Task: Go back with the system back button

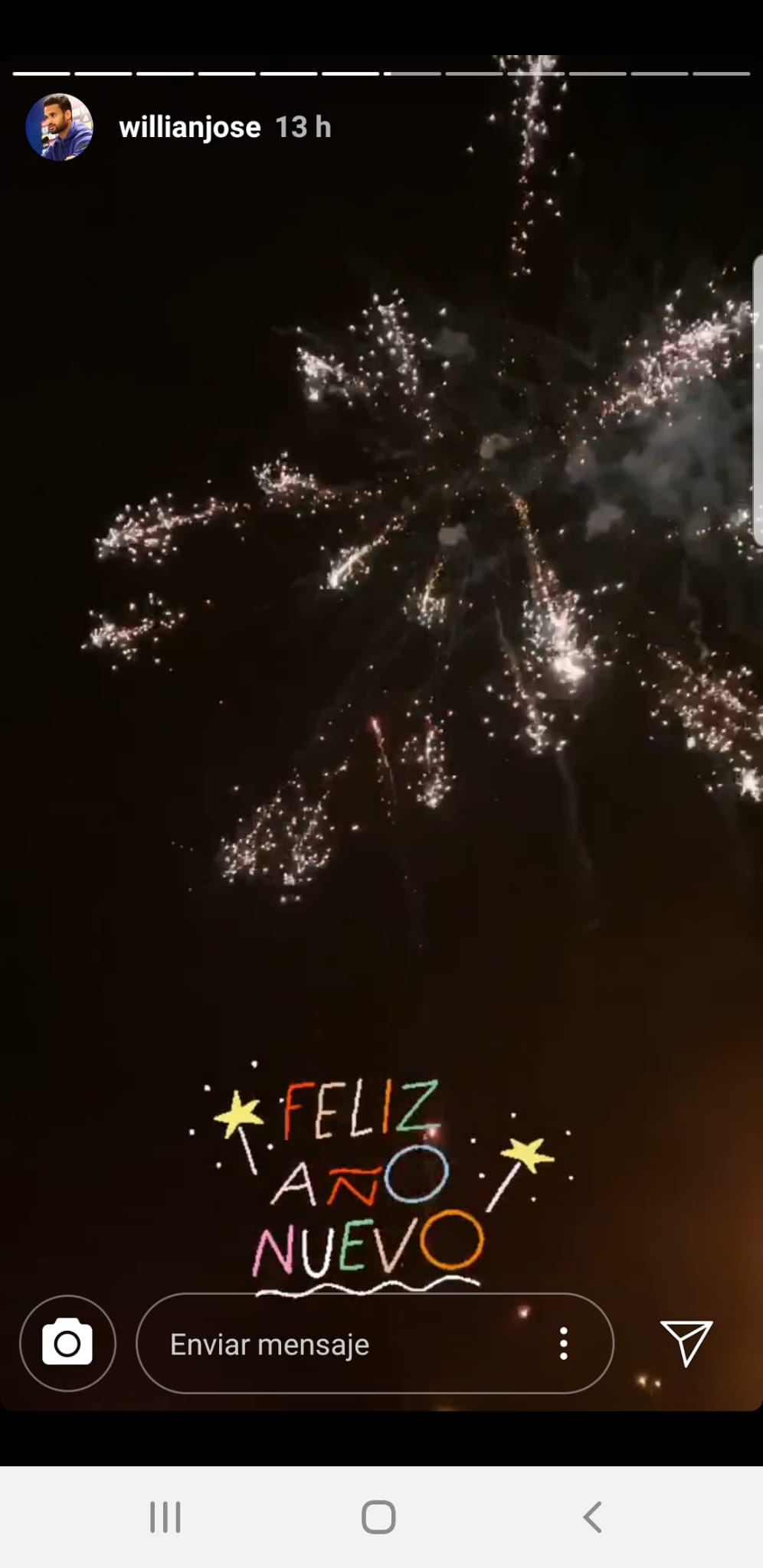Action: (592, 1517)
